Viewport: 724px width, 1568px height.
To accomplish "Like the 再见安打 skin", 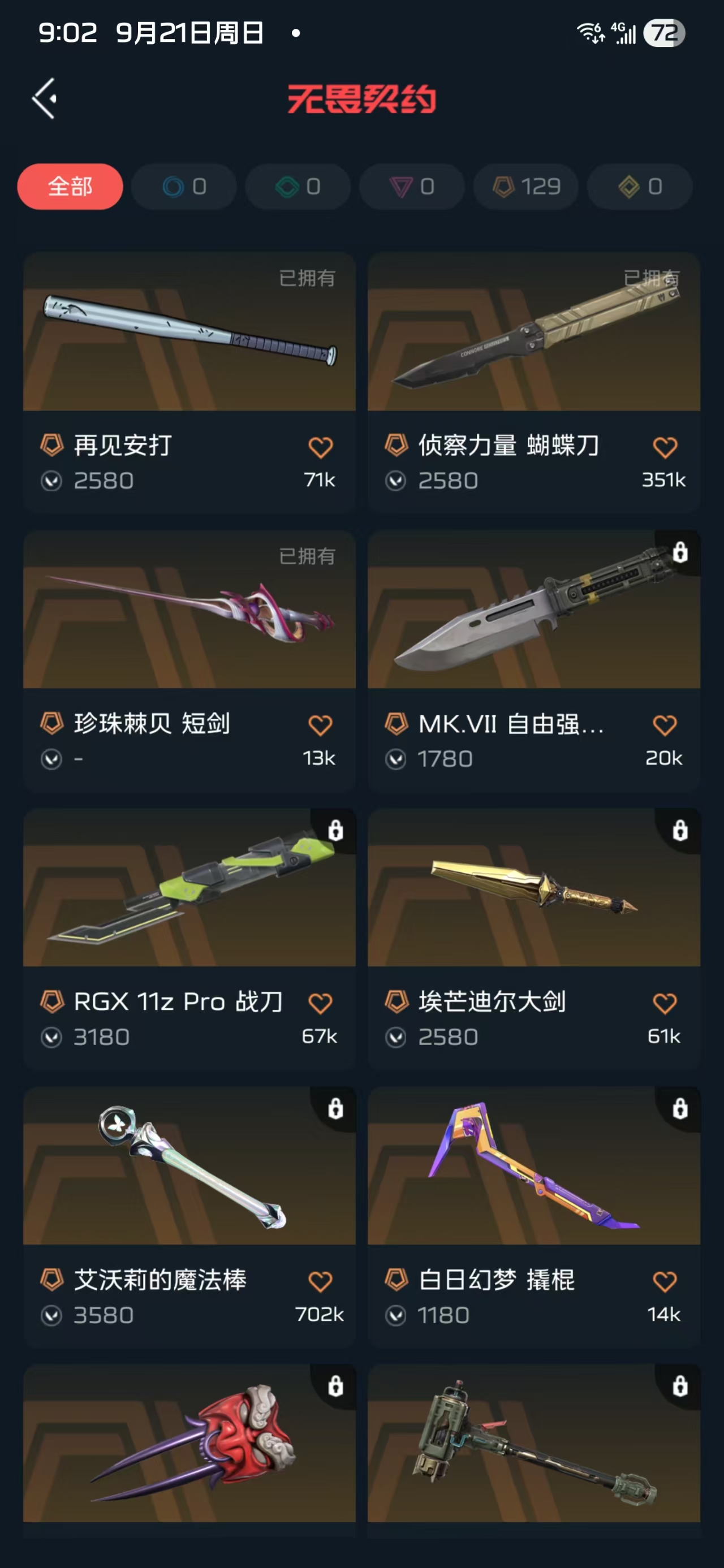I will [320, 447].
